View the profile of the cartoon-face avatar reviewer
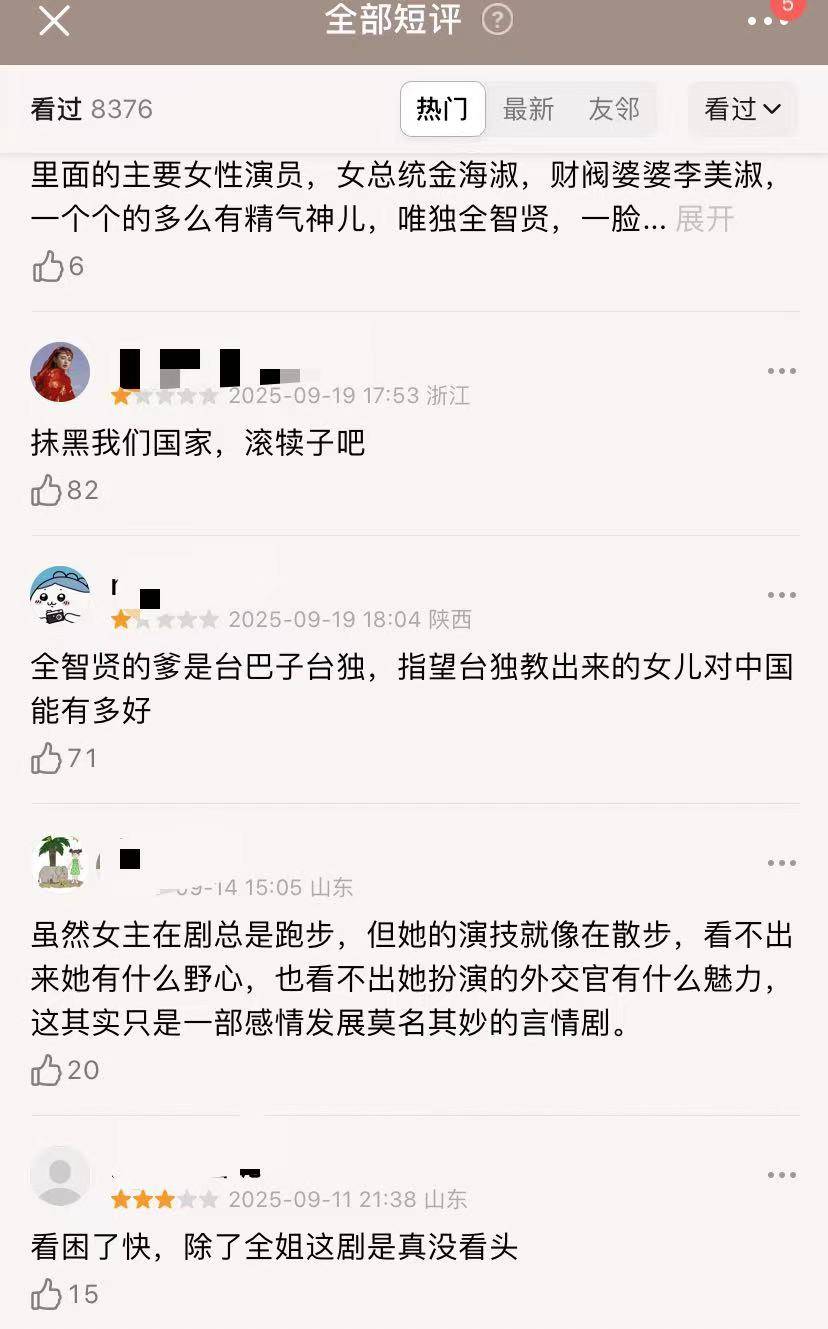 coord(60,596)
